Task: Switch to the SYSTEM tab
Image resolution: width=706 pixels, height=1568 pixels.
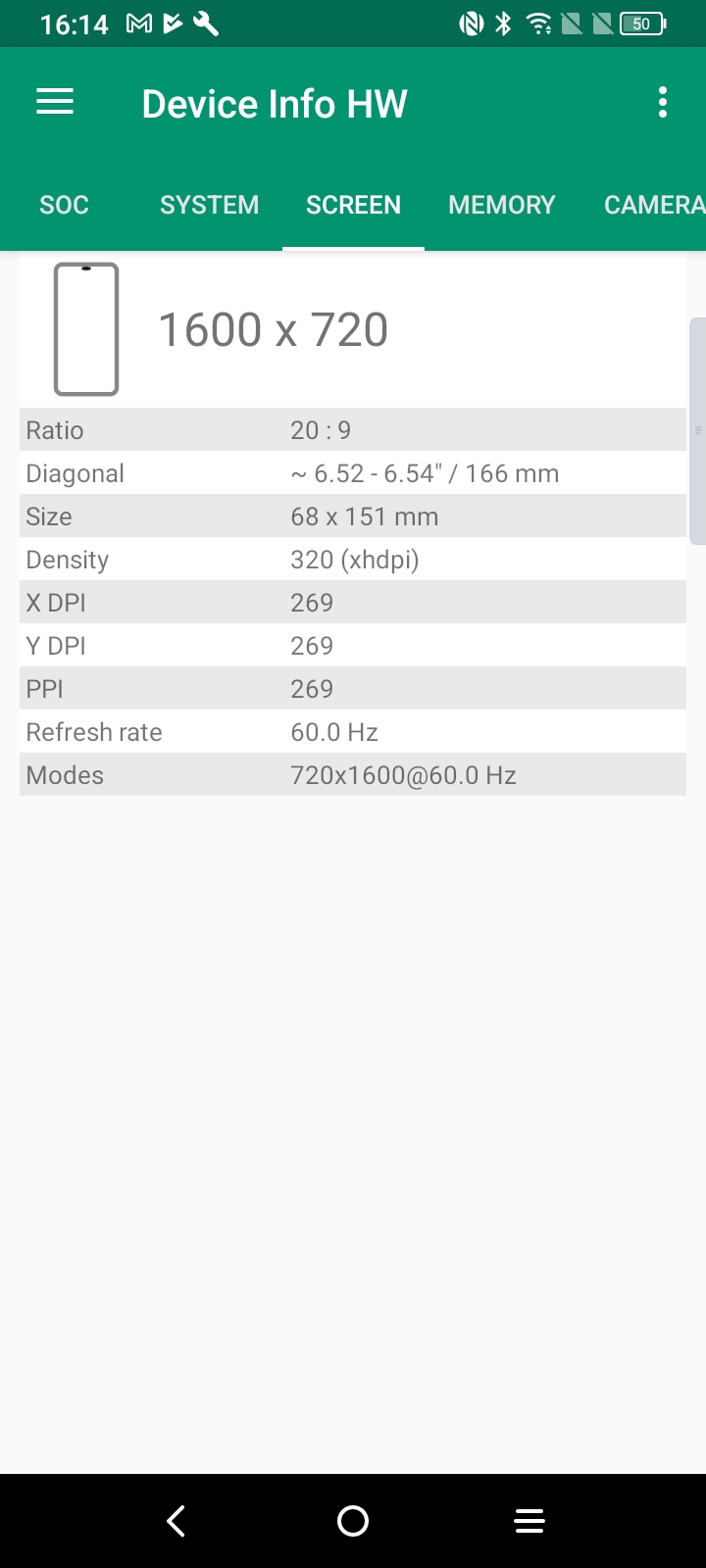Action: pyautogui.click(x=209, y=205)
